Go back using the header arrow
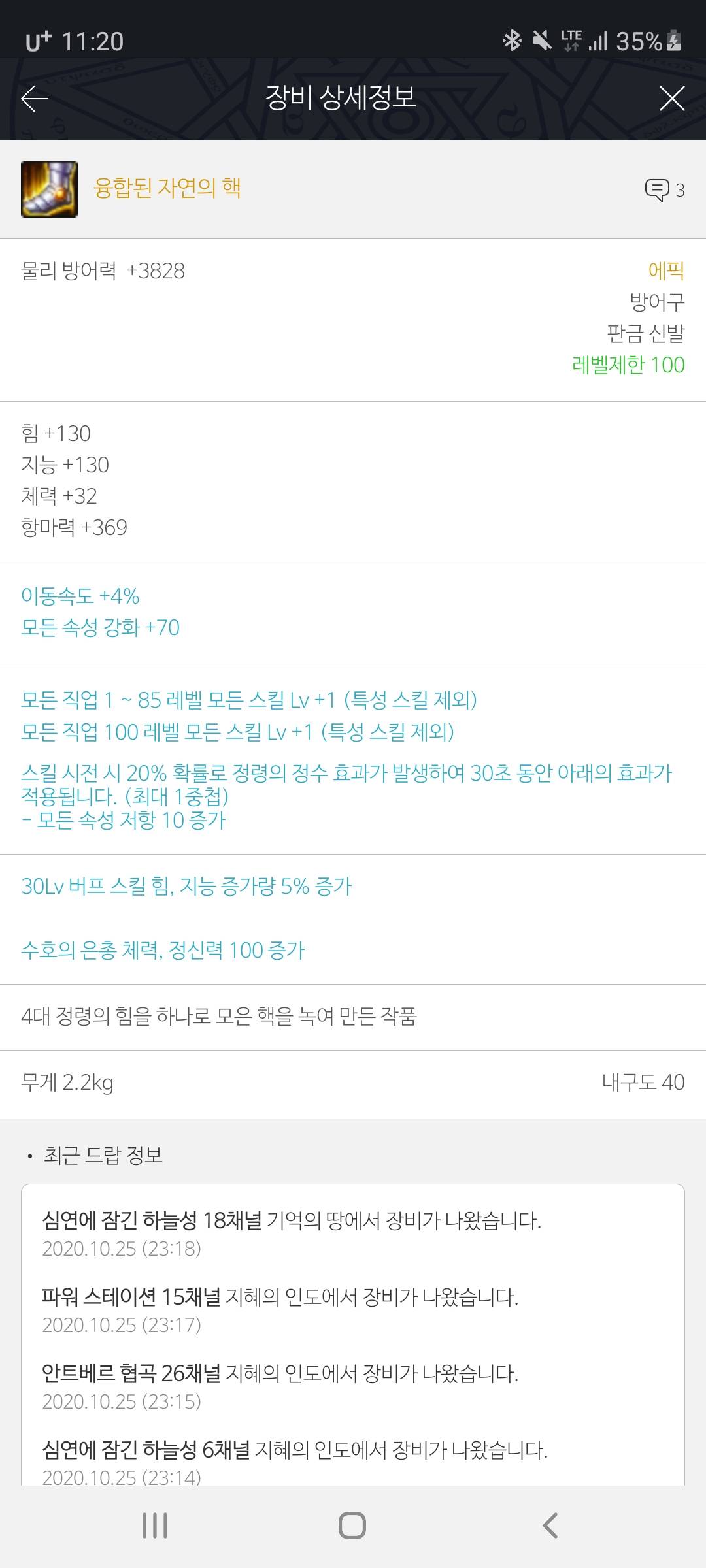 [x=35, y=99]
